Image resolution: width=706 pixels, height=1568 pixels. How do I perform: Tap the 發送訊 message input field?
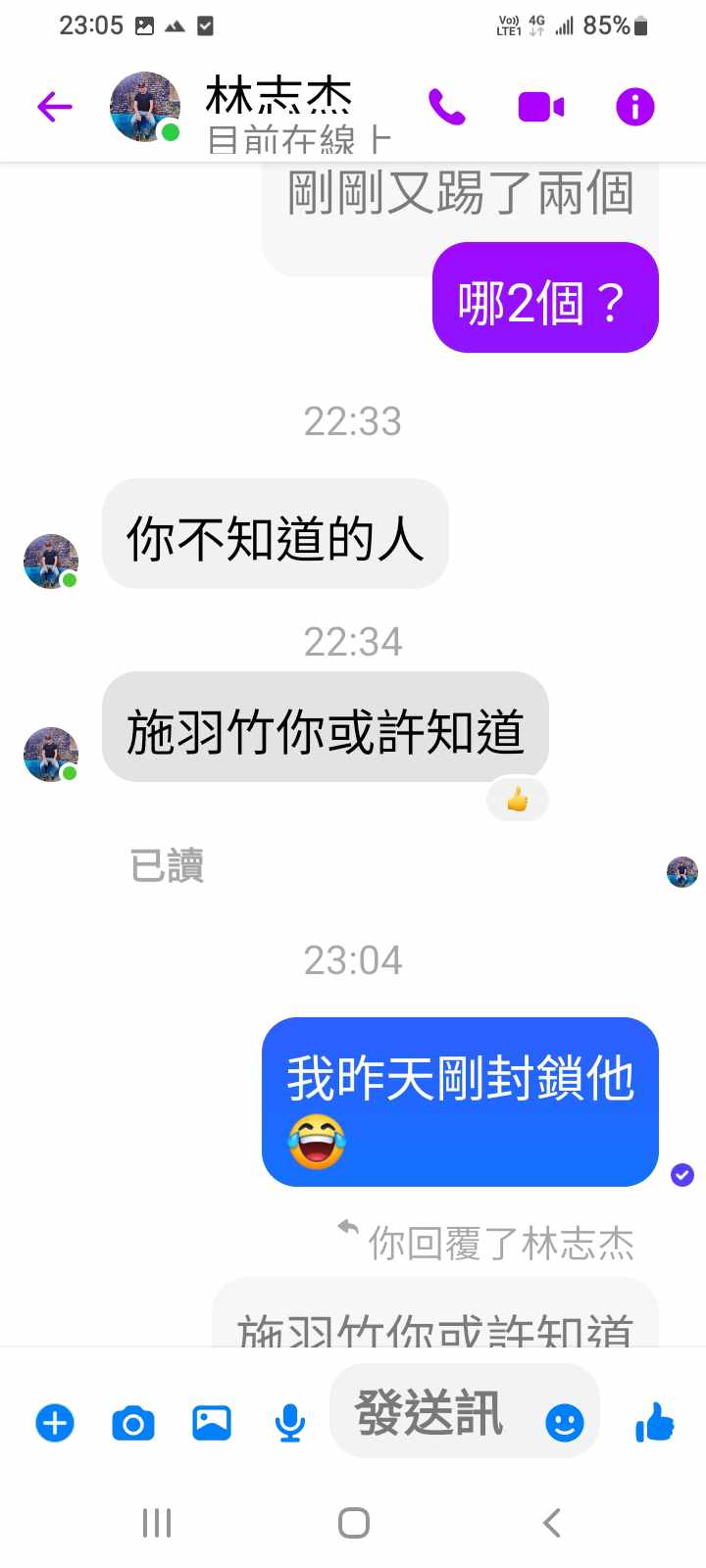pyautogui.click(x=431, y=1413)
